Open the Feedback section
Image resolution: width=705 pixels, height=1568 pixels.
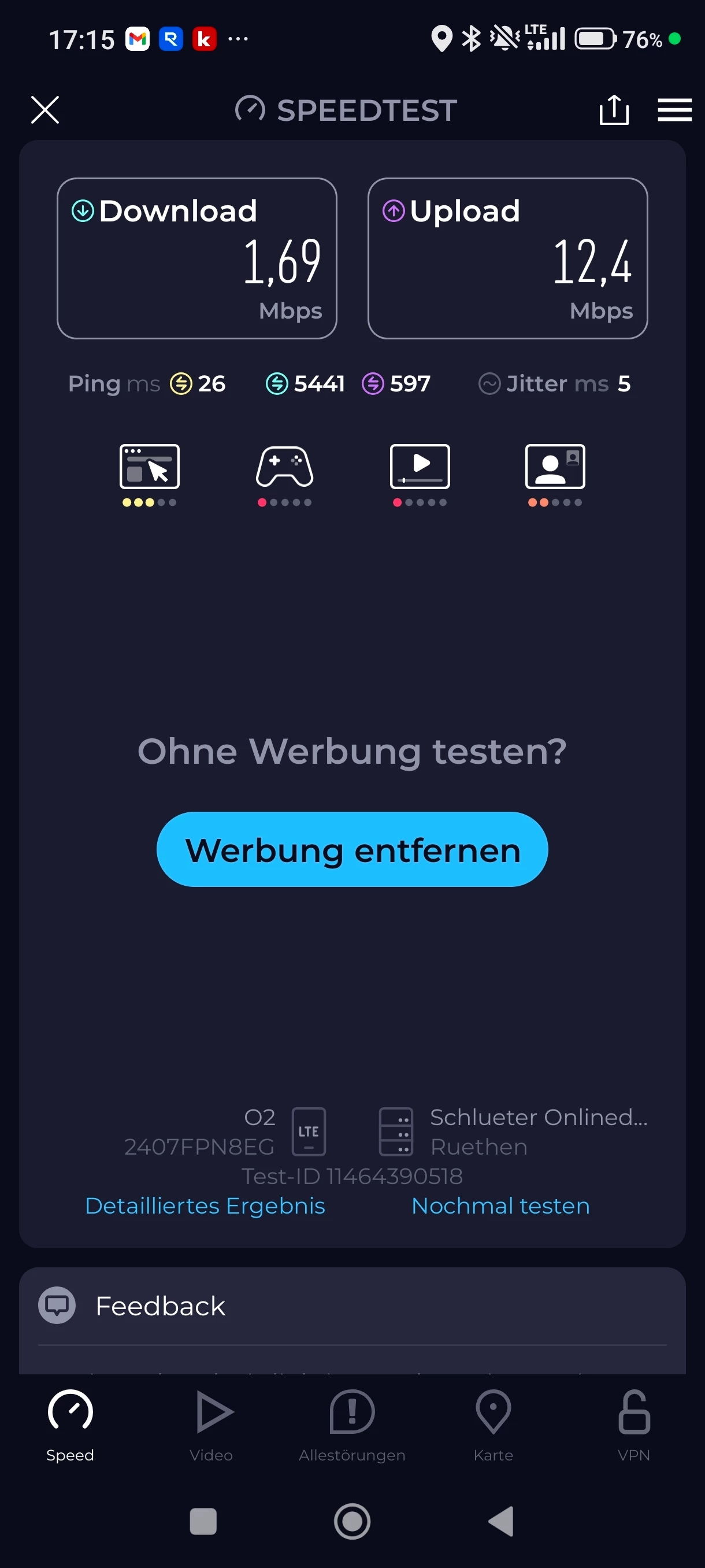(161, 1306)
